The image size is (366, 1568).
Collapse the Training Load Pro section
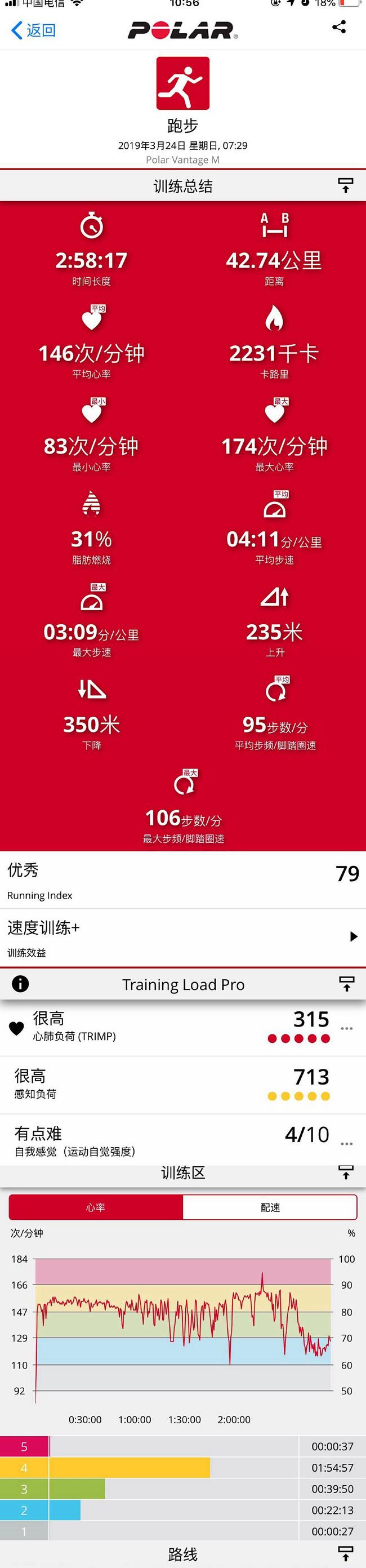(x=346, y=984)
